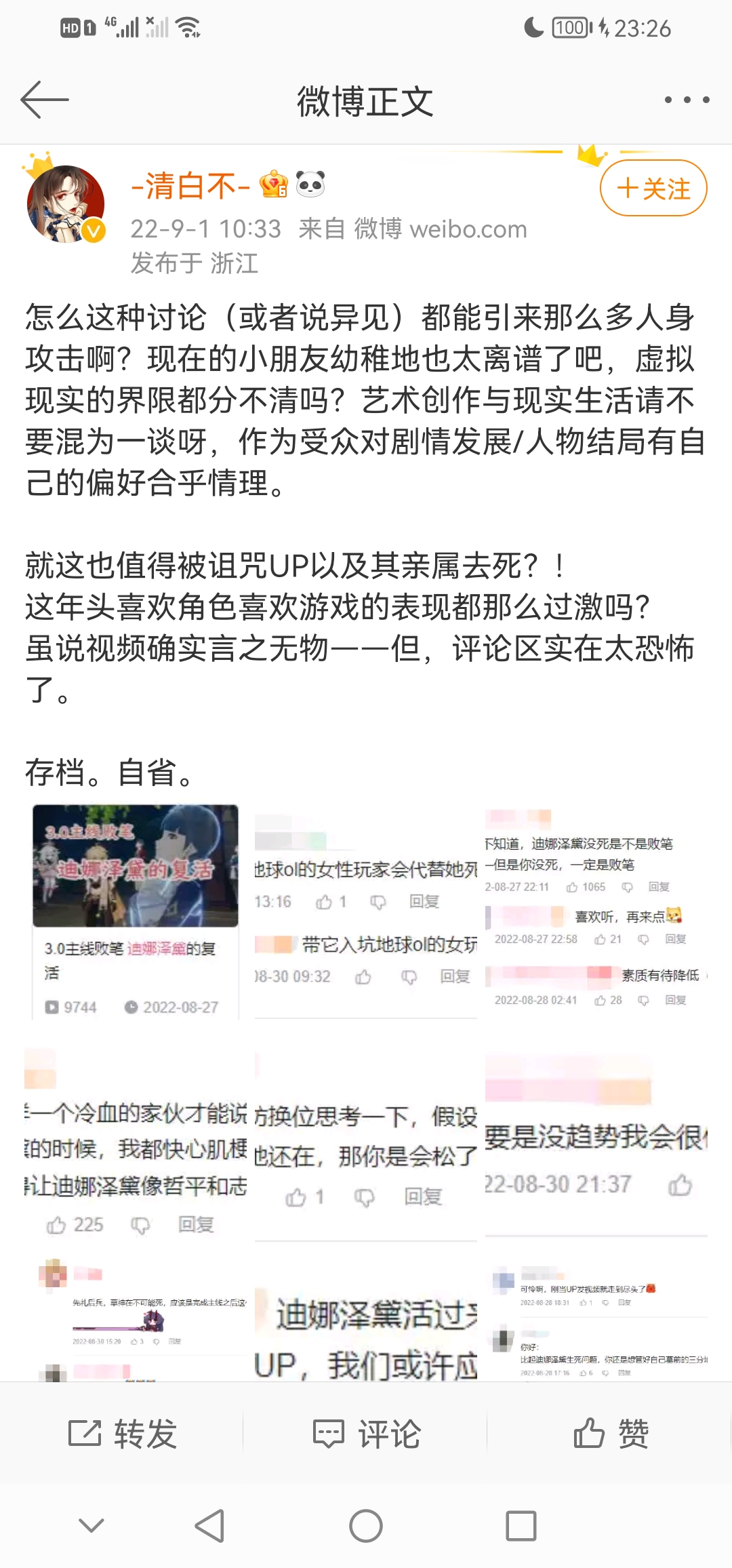Open image with 地球ol的女性玩家 comments
The width and height of the screenshot is (732, 1568).
pos(366,912)
